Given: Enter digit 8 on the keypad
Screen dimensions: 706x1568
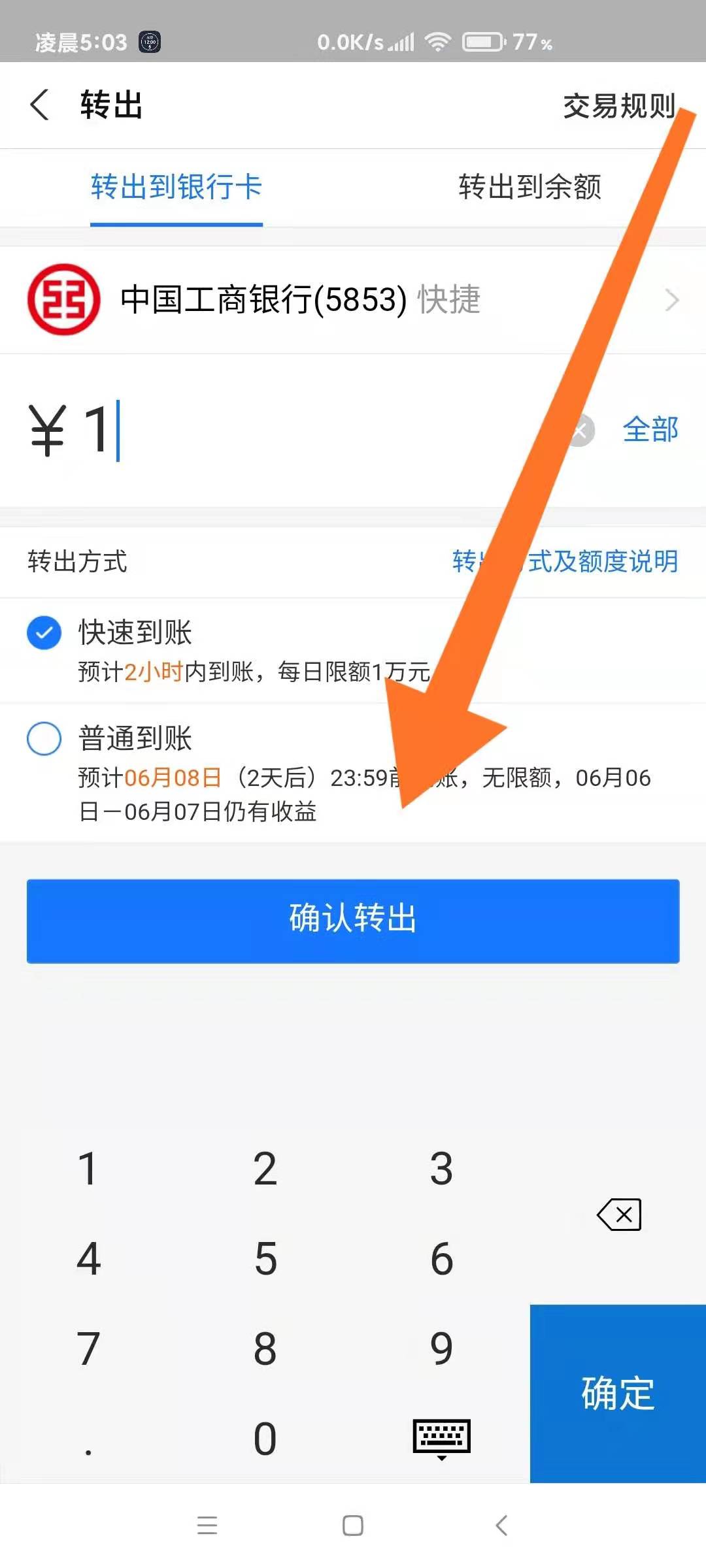Looking at the screenshot, I should (265, 1349).
